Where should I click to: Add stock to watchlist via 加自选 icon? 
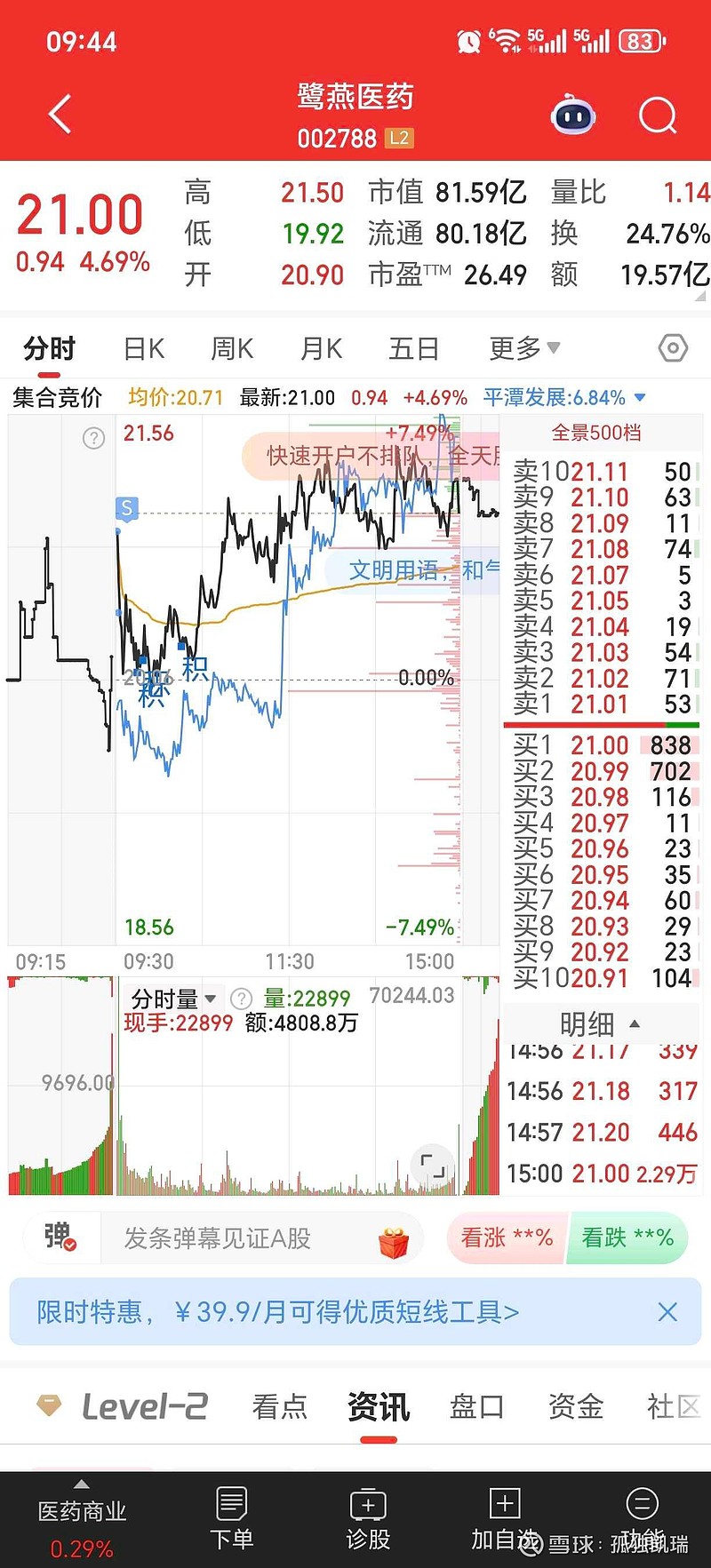[503, 1519]
